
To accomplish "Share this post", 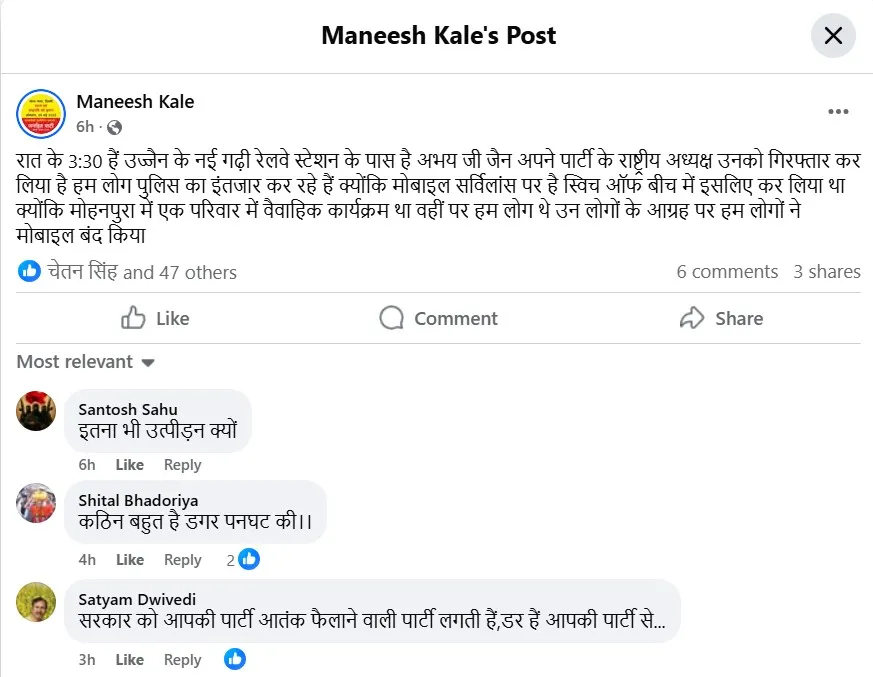I will pos(720,318).
